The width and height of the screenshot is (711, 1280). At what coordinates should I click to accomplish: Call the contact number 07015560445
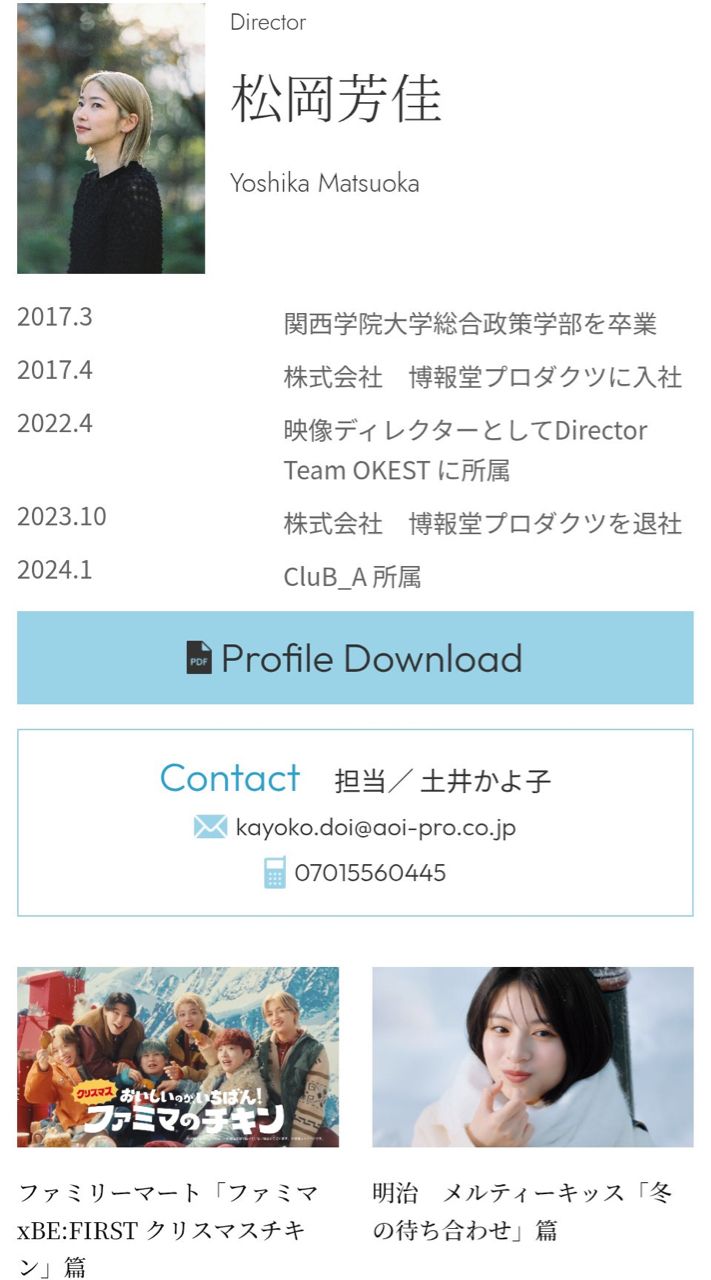369,873
